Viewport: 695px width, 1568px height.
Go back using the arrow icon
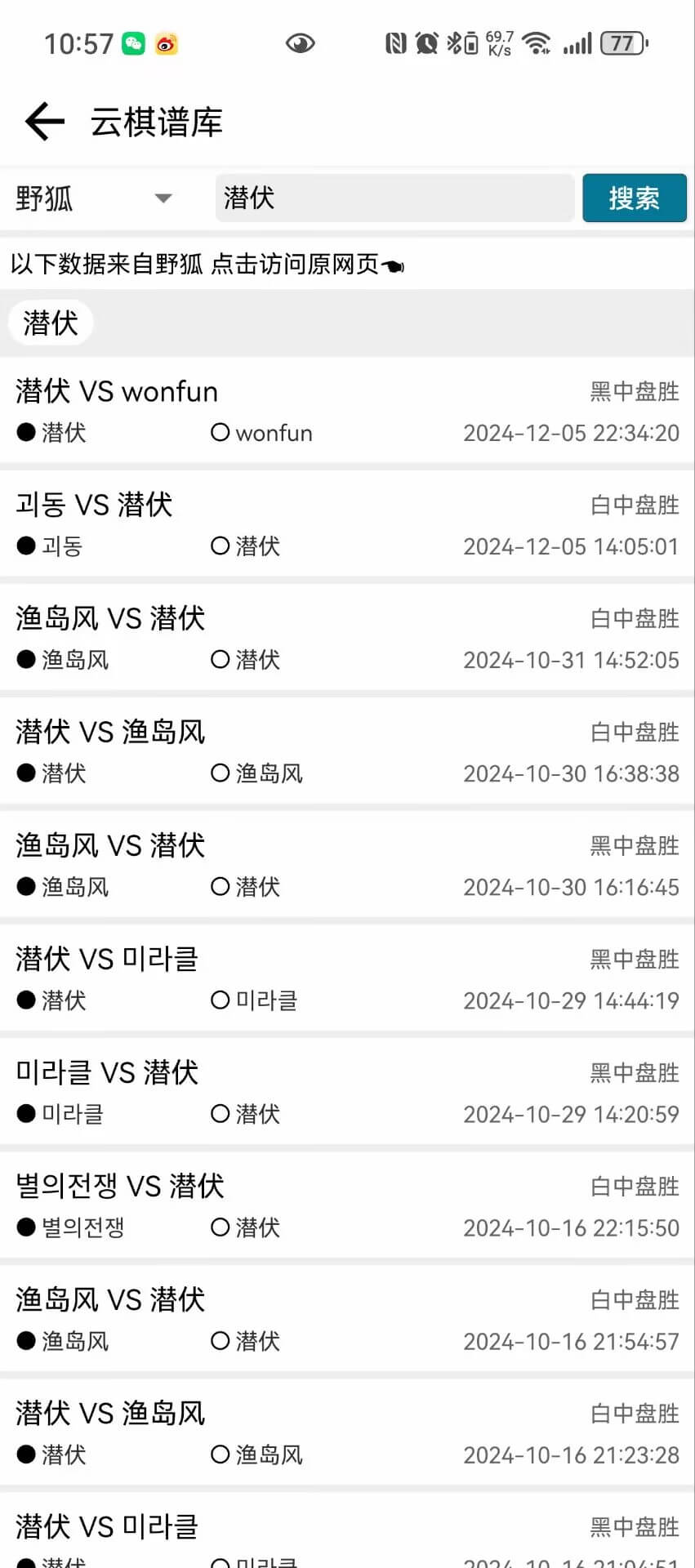point(45,122)
